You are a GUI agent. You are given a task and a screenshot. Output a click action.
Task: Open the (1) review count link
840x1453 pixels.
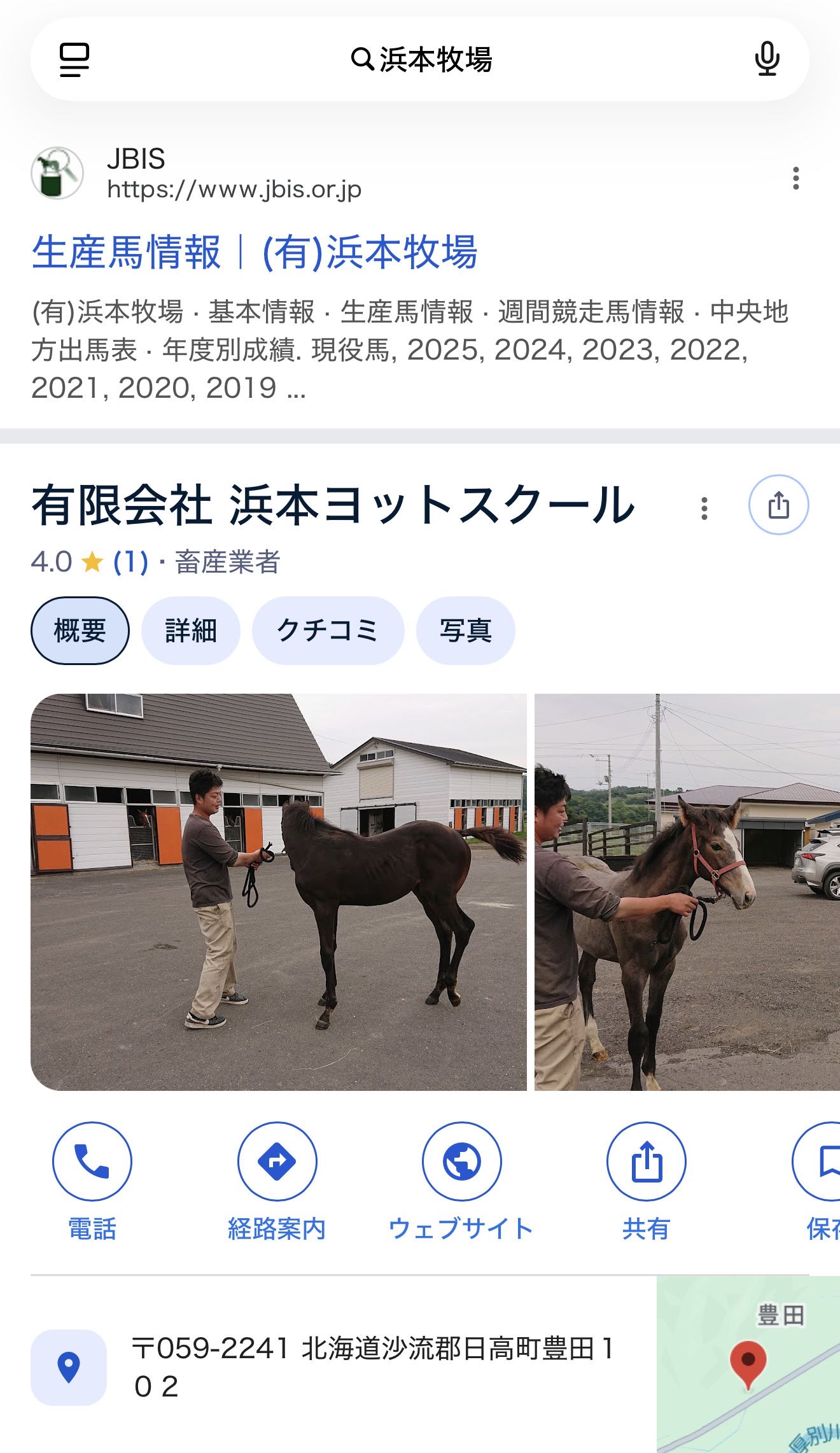(130, 562)
